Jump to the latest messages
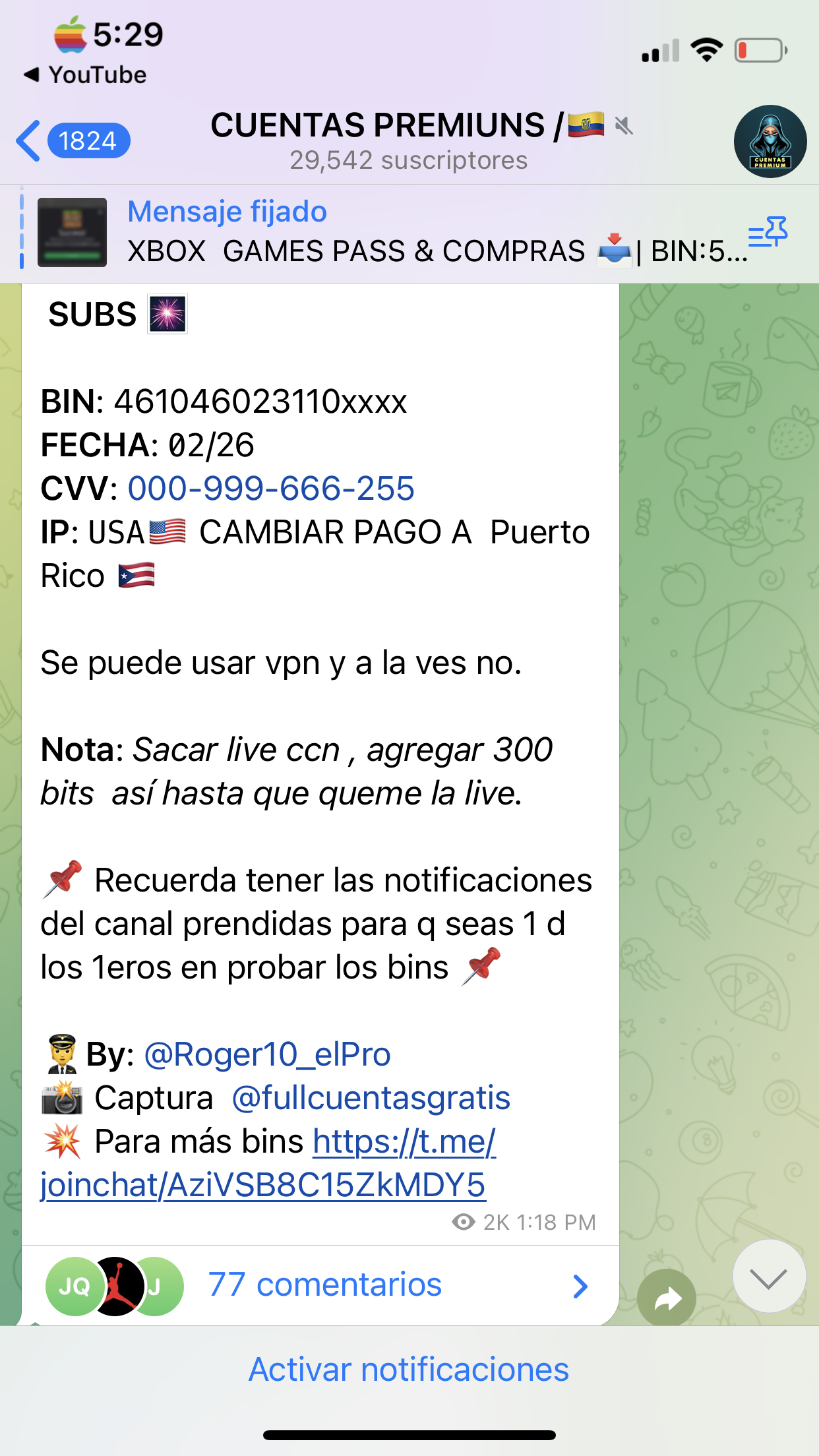The height and width of the screenshot is (1456, 819). click(768, 1277)
